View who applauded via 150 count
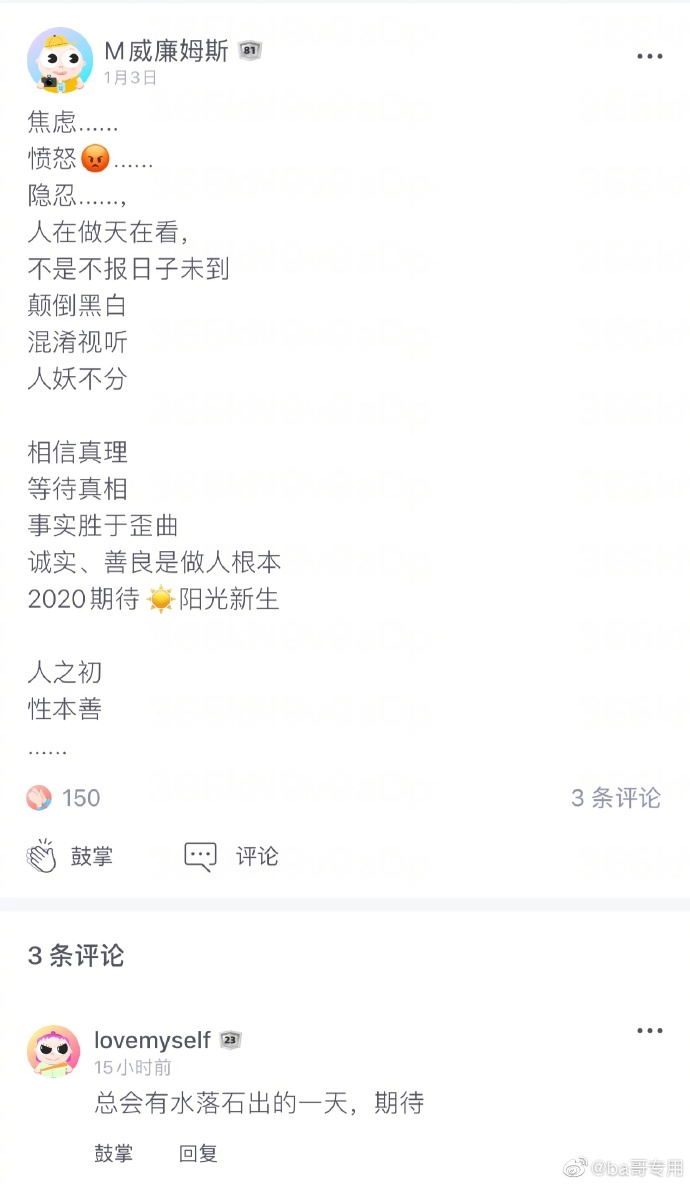The width and height of the screenshot is (690, 1184). click(65, 797)
